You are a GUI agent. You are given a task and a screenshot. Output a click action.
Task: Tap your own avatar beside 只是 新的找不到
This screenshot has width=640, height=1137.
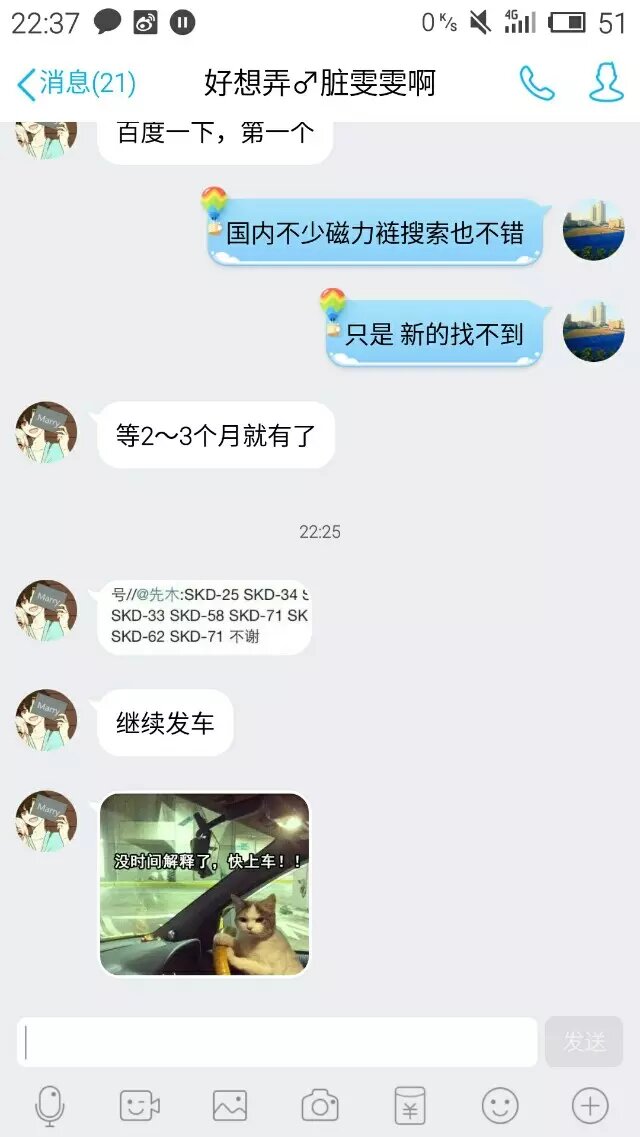pos(593,331)
